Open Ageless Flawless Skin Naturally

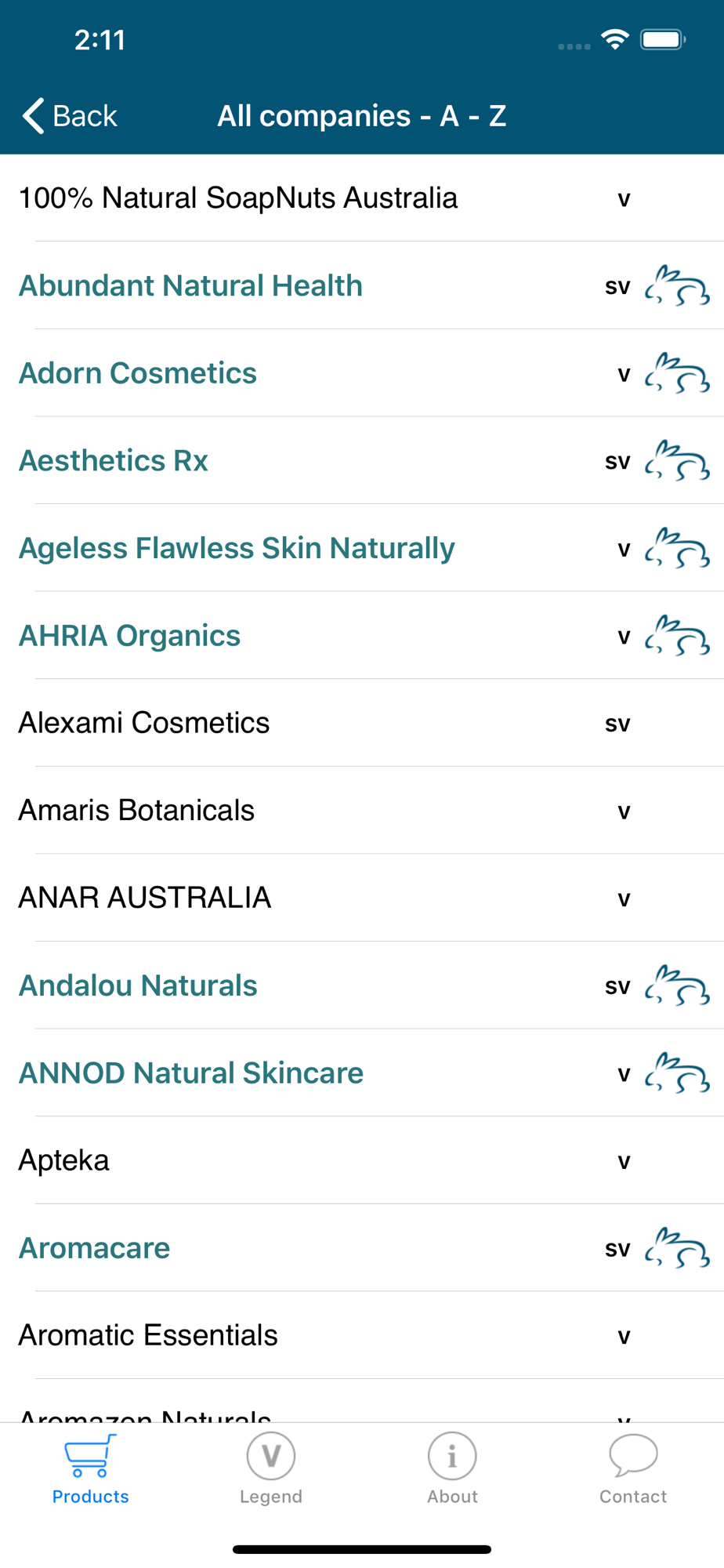[362, 548]
